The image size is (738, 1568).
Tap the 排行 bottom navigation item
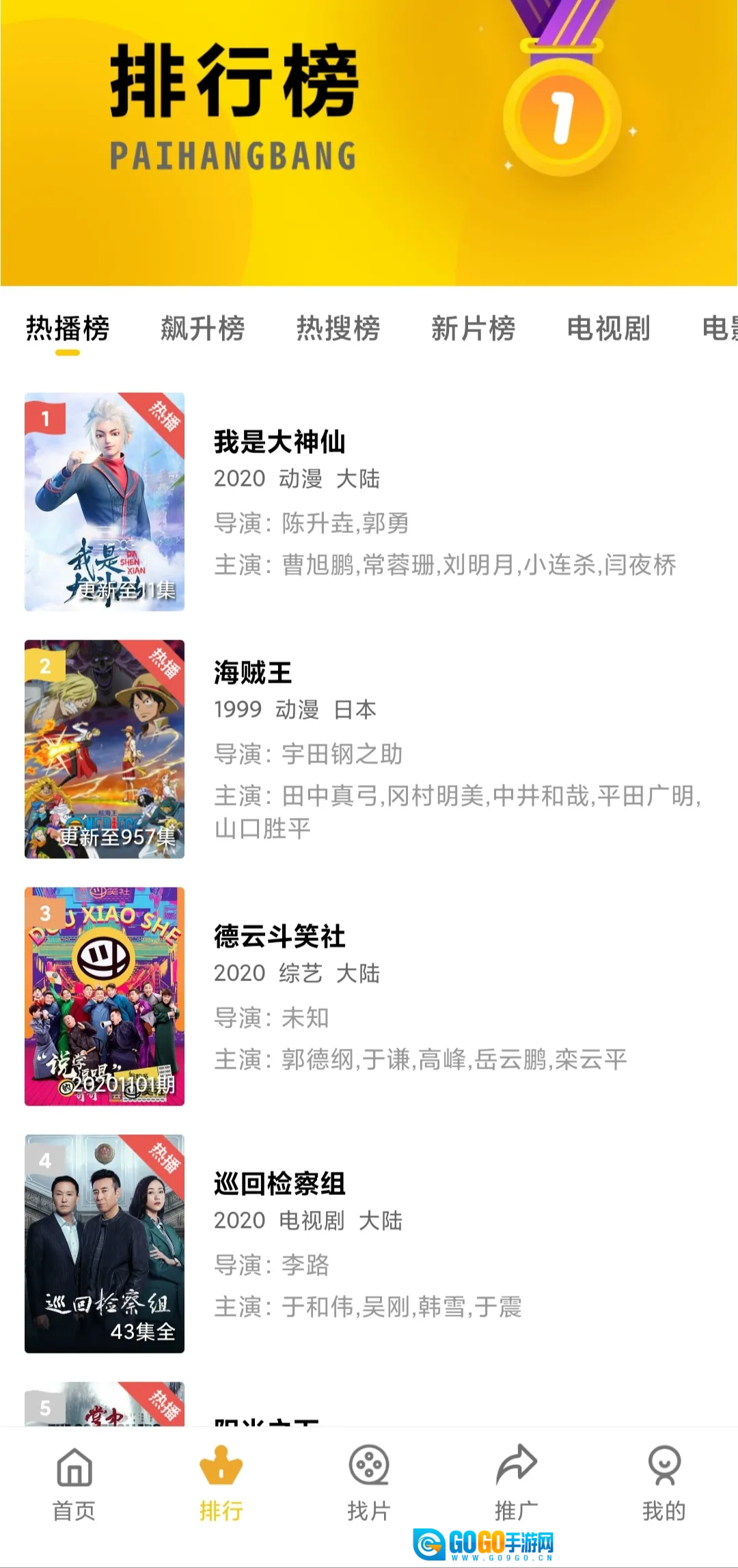221,1484
